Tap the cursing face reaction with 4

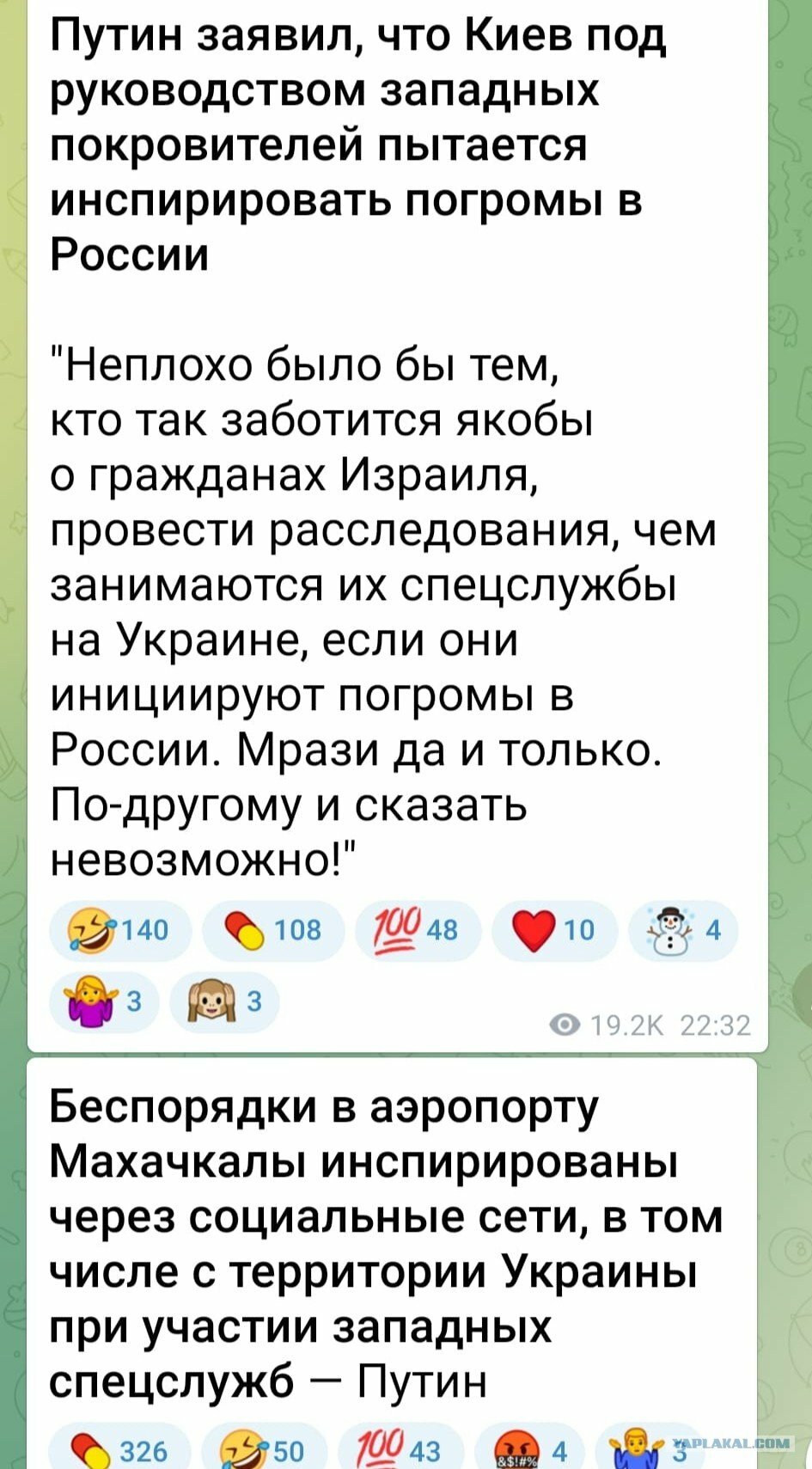coord(530,1448)
